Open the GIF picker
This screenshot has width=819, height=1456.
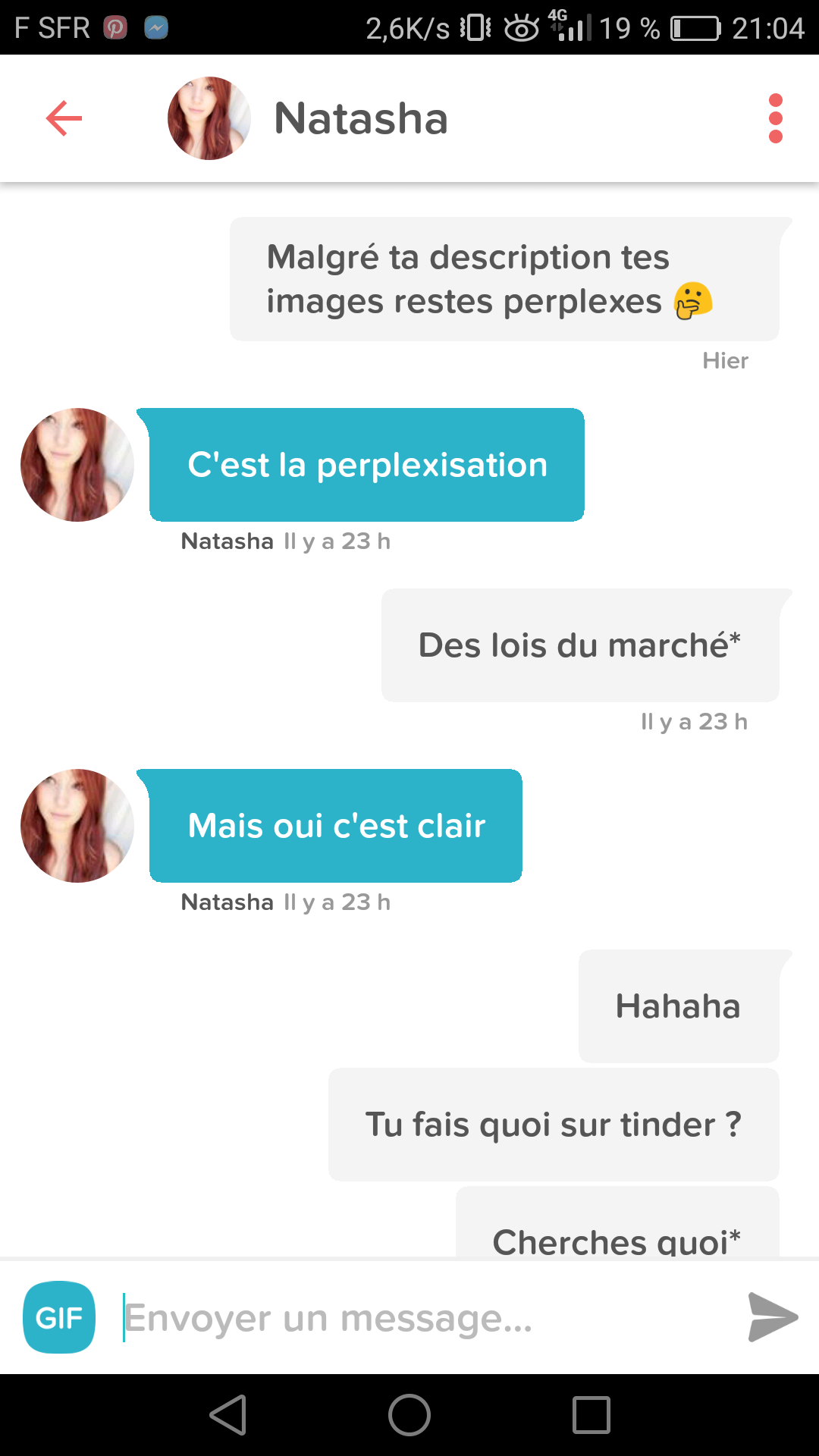59,1317
